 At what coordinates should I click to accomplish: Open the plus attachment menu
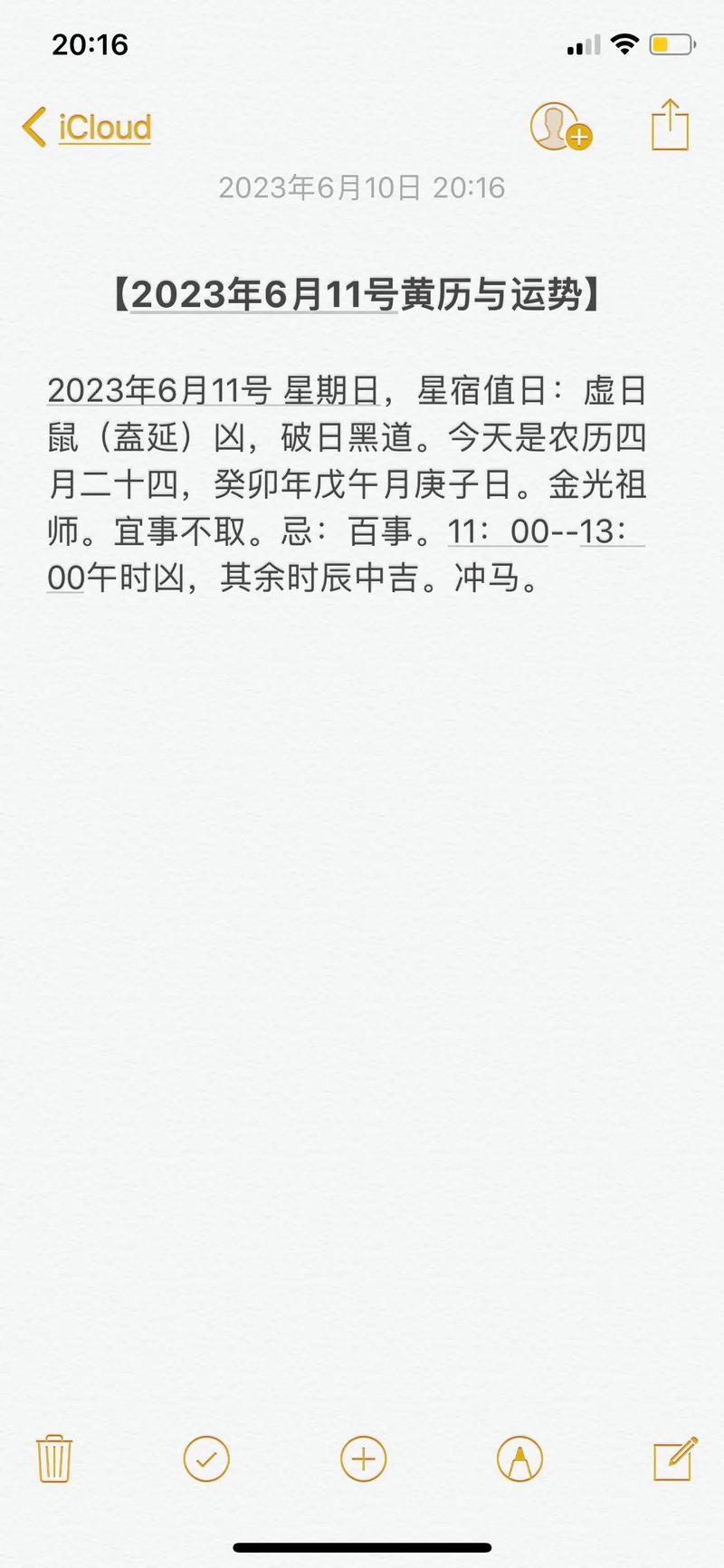363,1459
